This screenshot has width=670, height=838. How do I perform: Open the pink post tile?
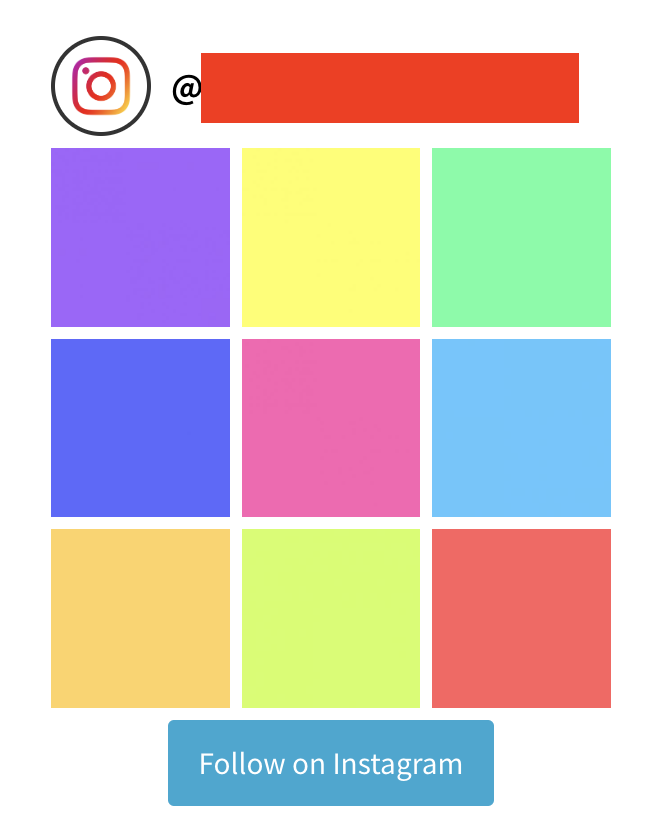coord(330,428)
